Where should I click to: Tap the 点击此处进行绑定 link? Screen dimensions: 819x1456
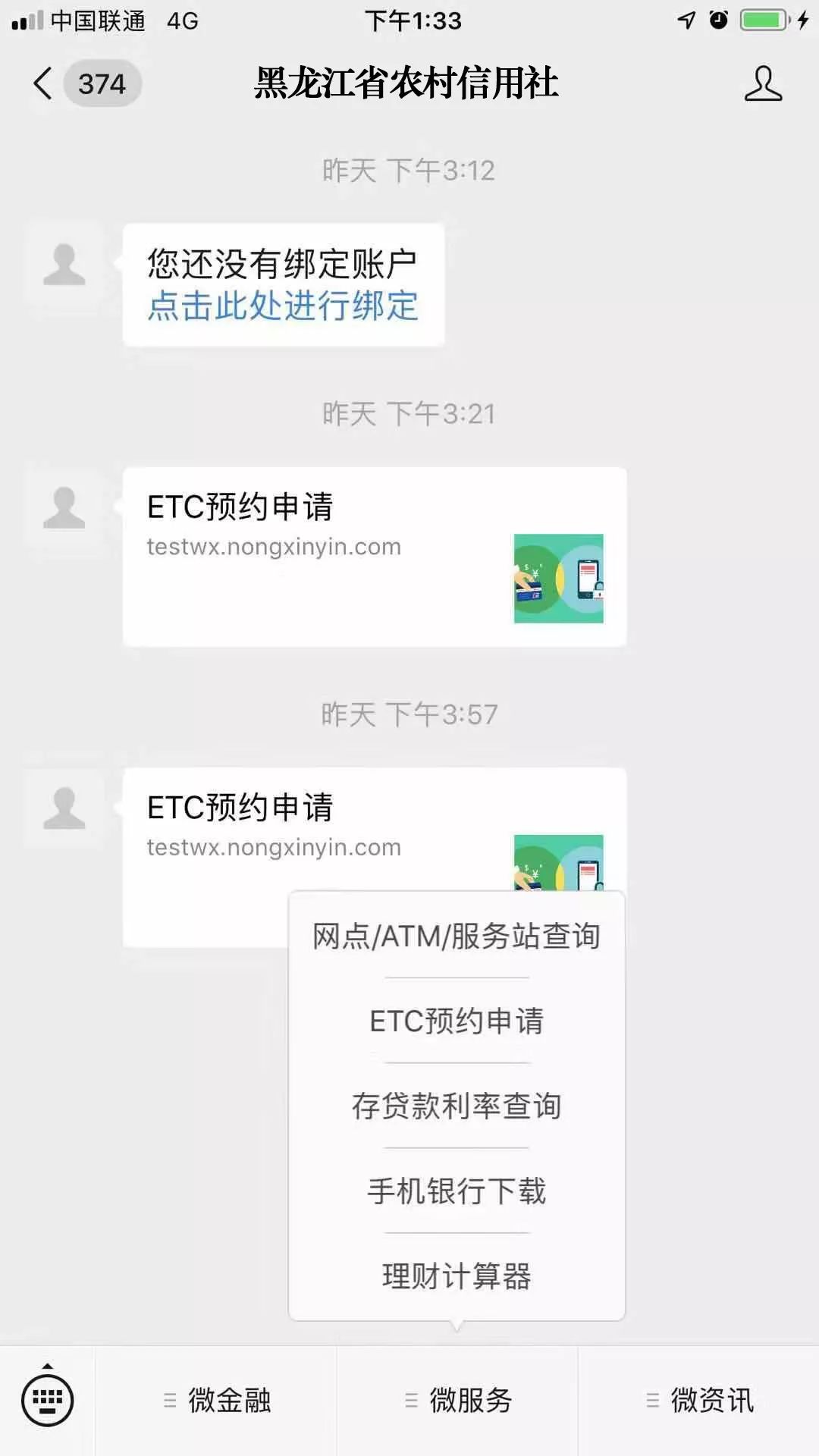tap(282, 306)
